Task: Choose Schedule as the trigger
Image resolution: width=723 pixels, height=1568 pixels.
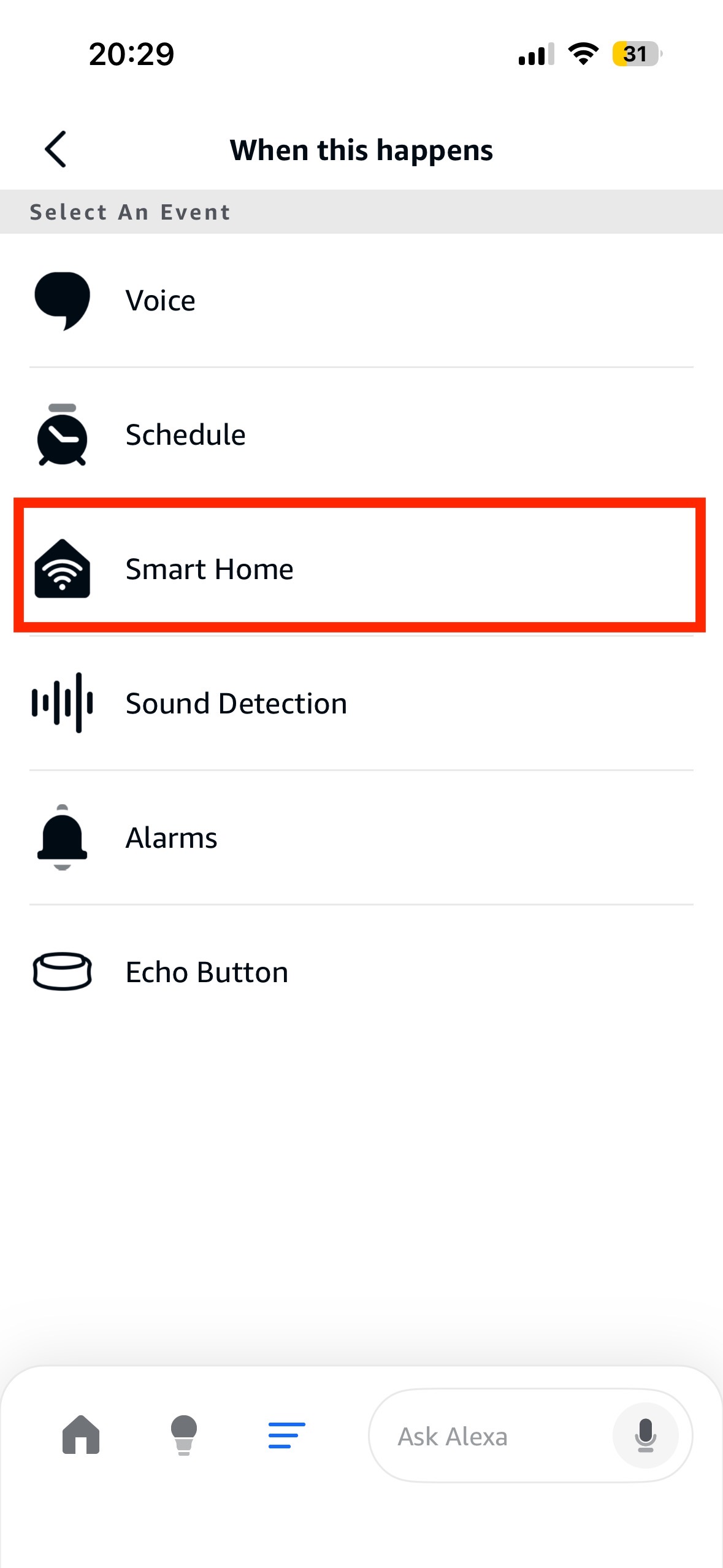Action: 361,435
